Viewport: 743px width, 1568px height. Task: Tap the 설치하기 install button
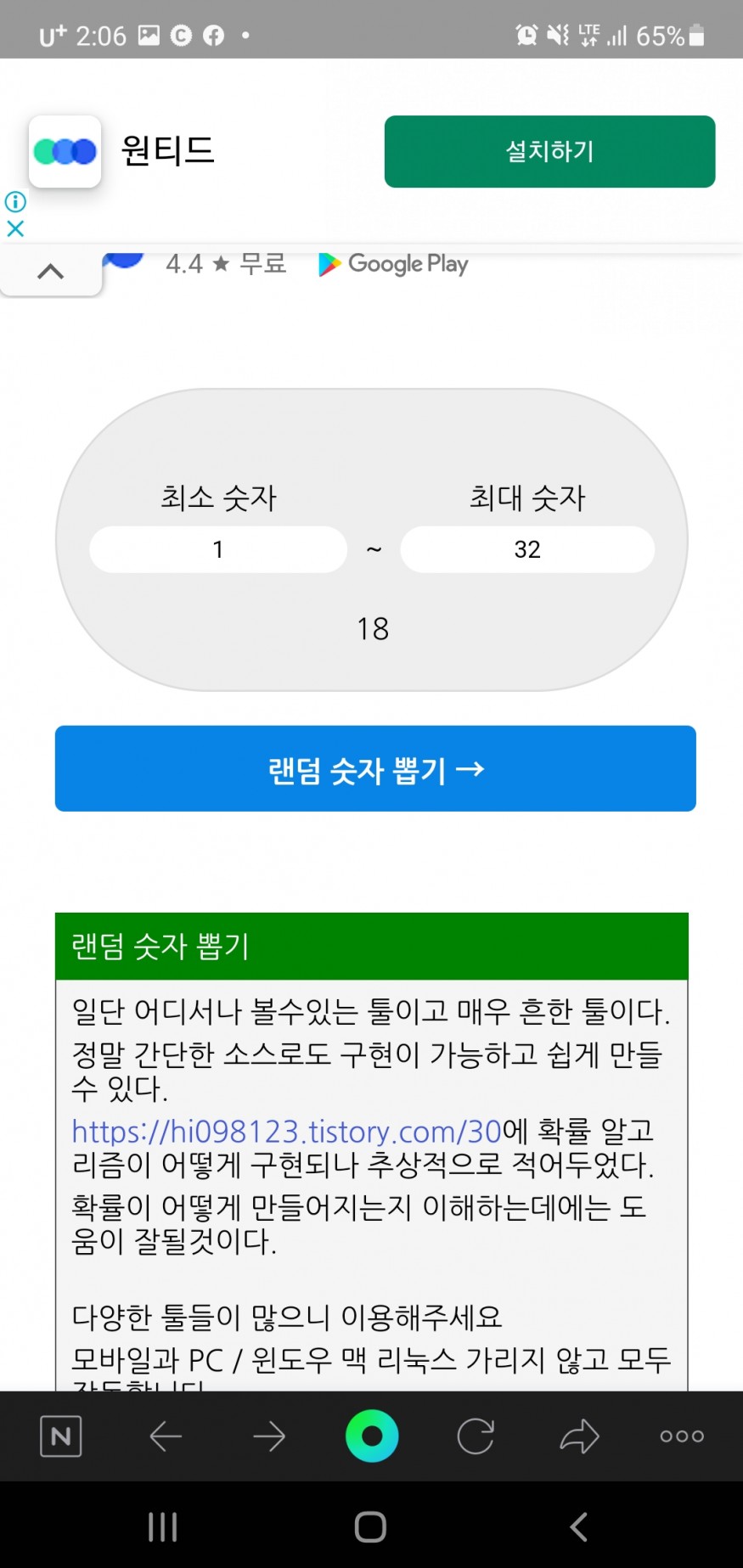click(x=549, y=151)
